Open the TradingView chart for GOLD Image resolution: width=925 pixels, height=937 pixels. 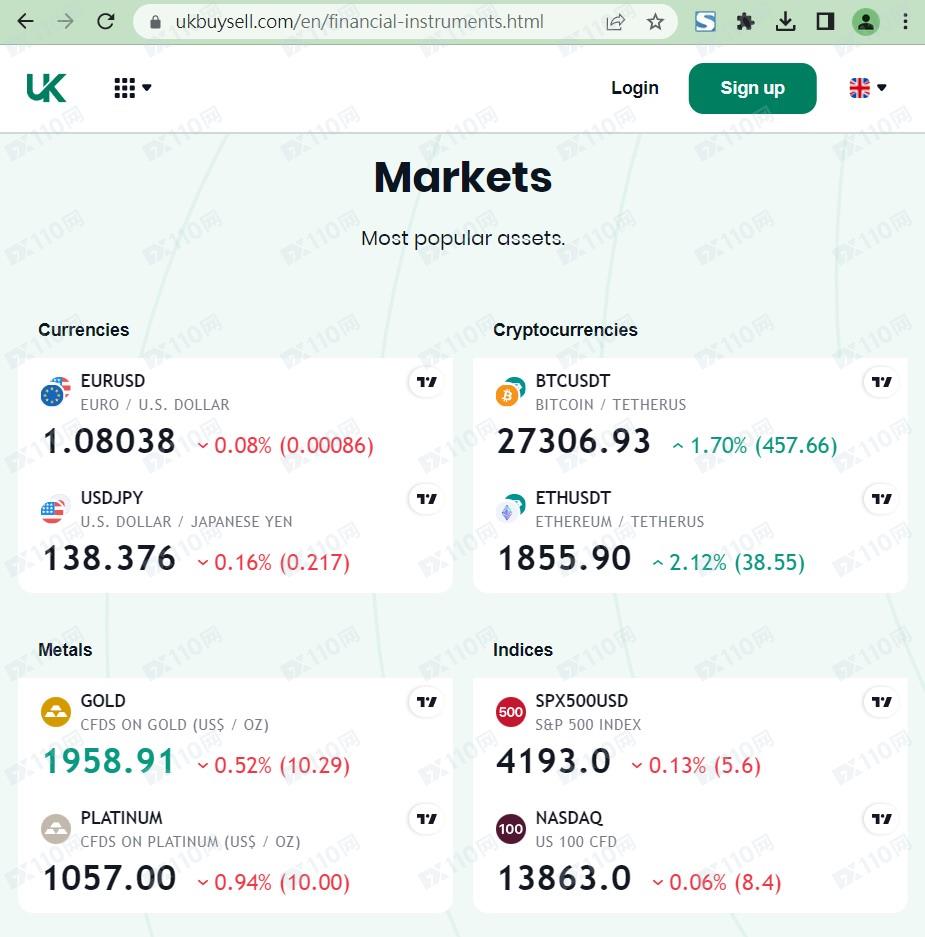click(427, 702)
